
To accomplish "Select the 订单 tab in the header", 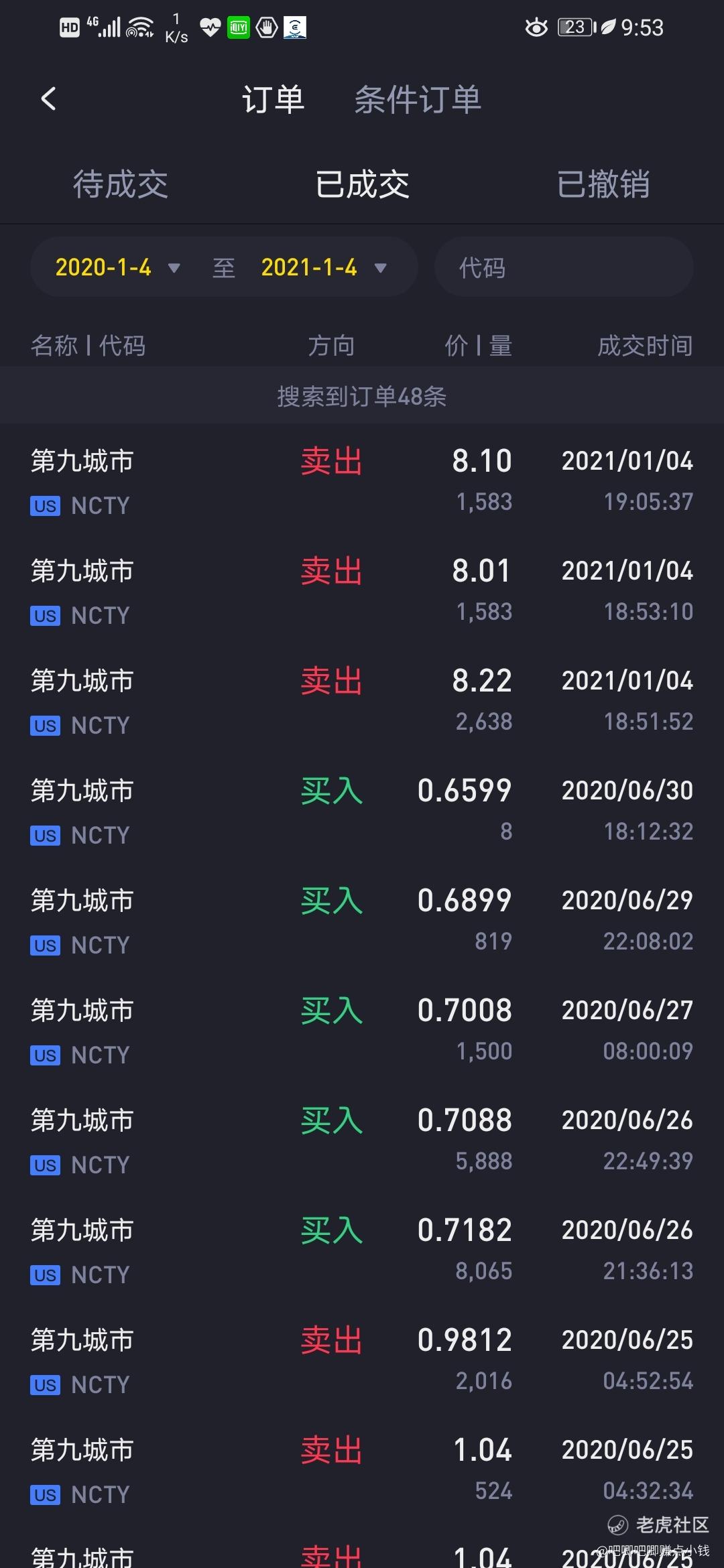I will (x=273, y=100).
